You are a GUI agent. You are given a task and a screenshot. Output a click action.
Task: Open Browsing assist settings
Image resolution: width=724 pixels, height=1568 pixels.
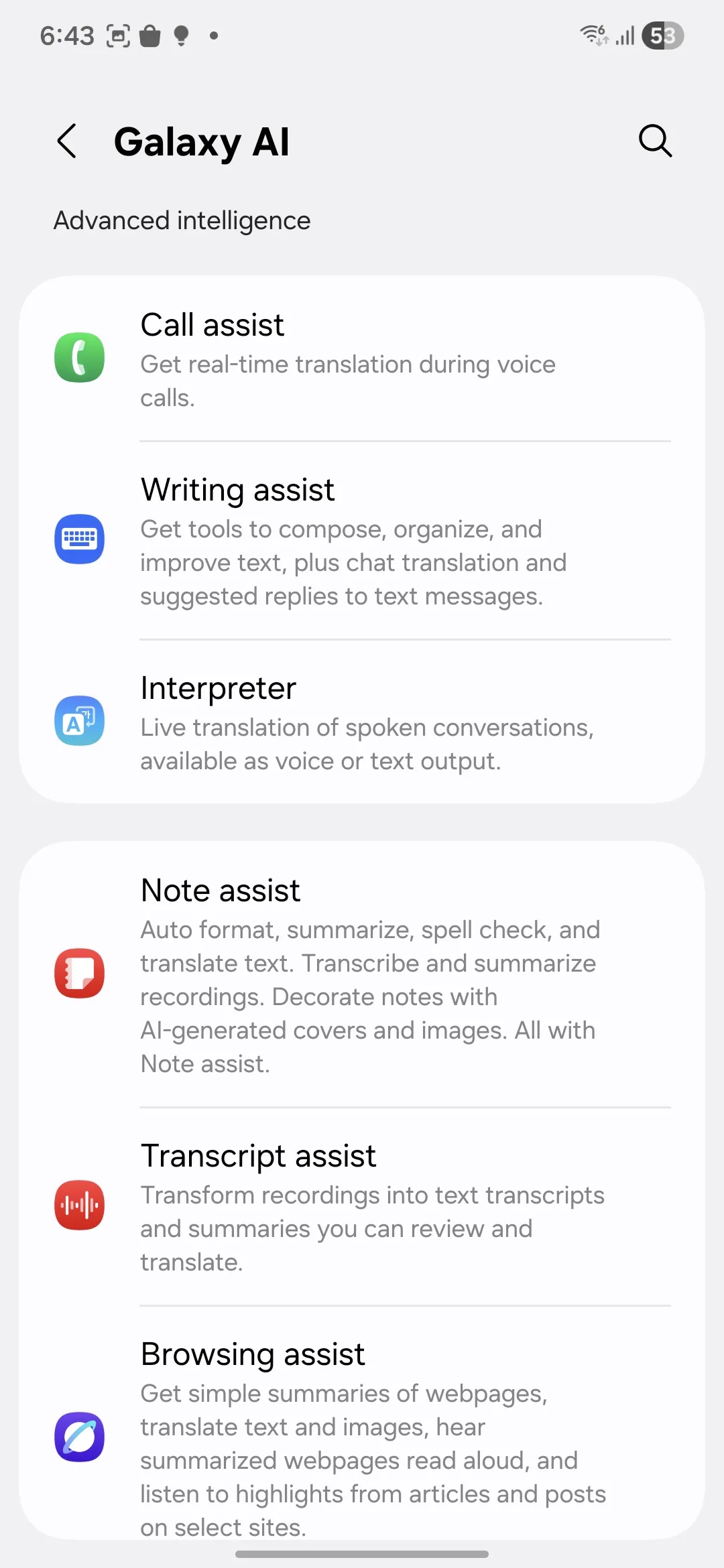pos(362,1423)
